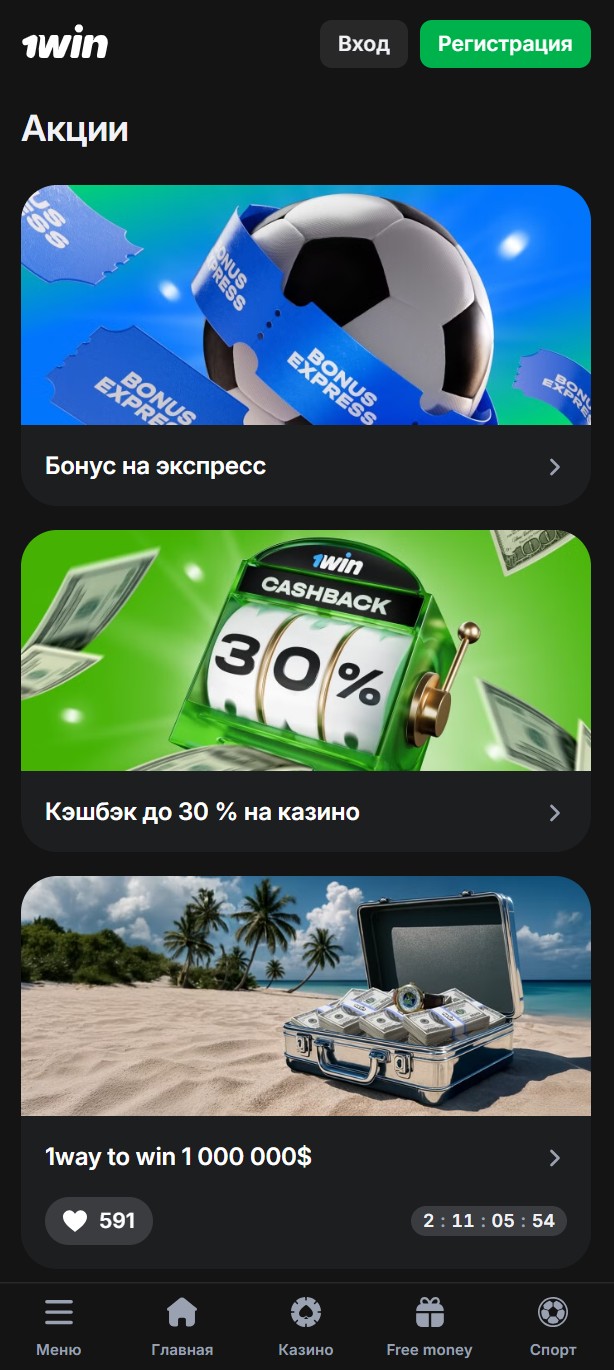This screenshot has height=1370, width=614.
Task: Switch to the Казино tab
Action: click(306, 1326)
